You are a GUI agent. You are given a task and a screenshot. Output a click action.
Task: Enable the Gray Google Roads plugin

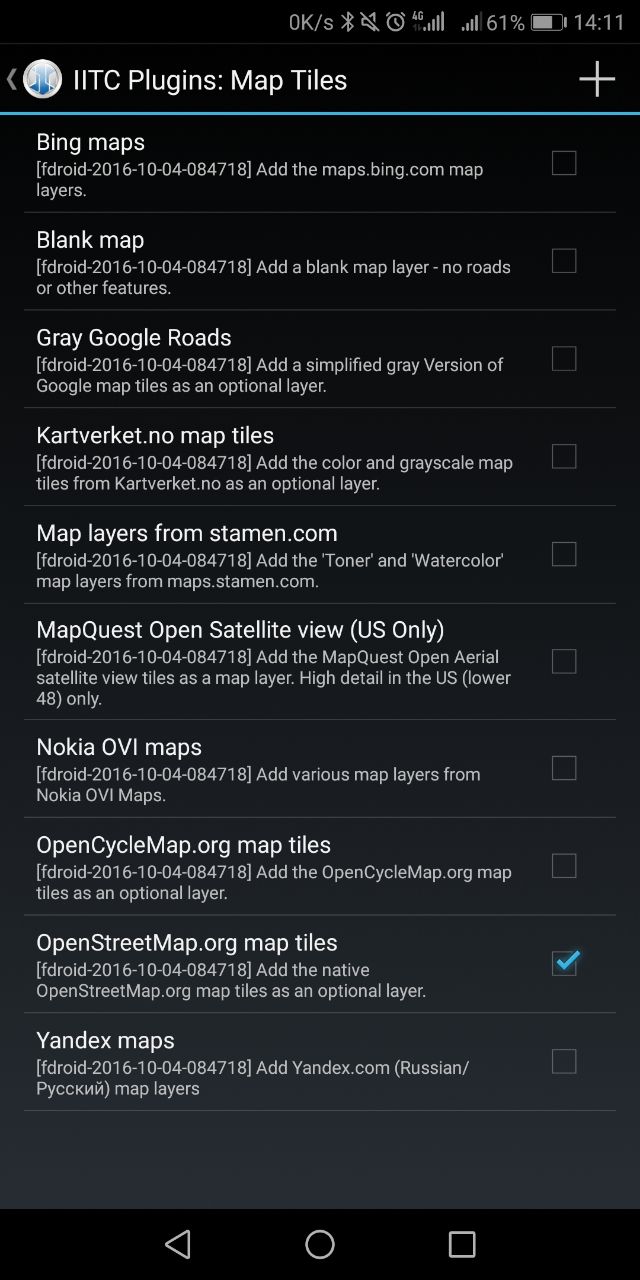(x=564, y=358)
